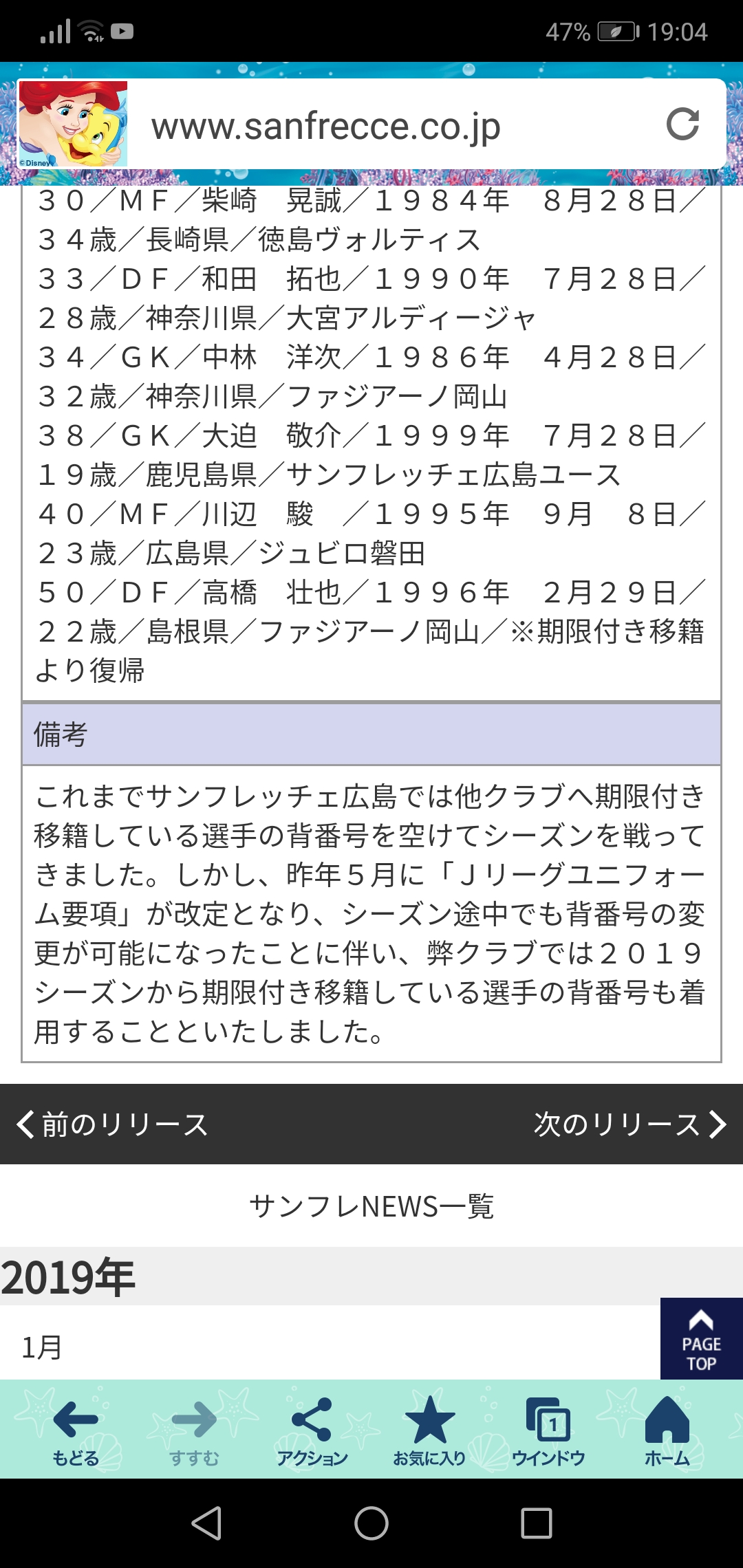Screen dimensions: 743x1568
Task: Go to the next release (次のリリース)
Action: point(629,1124)
